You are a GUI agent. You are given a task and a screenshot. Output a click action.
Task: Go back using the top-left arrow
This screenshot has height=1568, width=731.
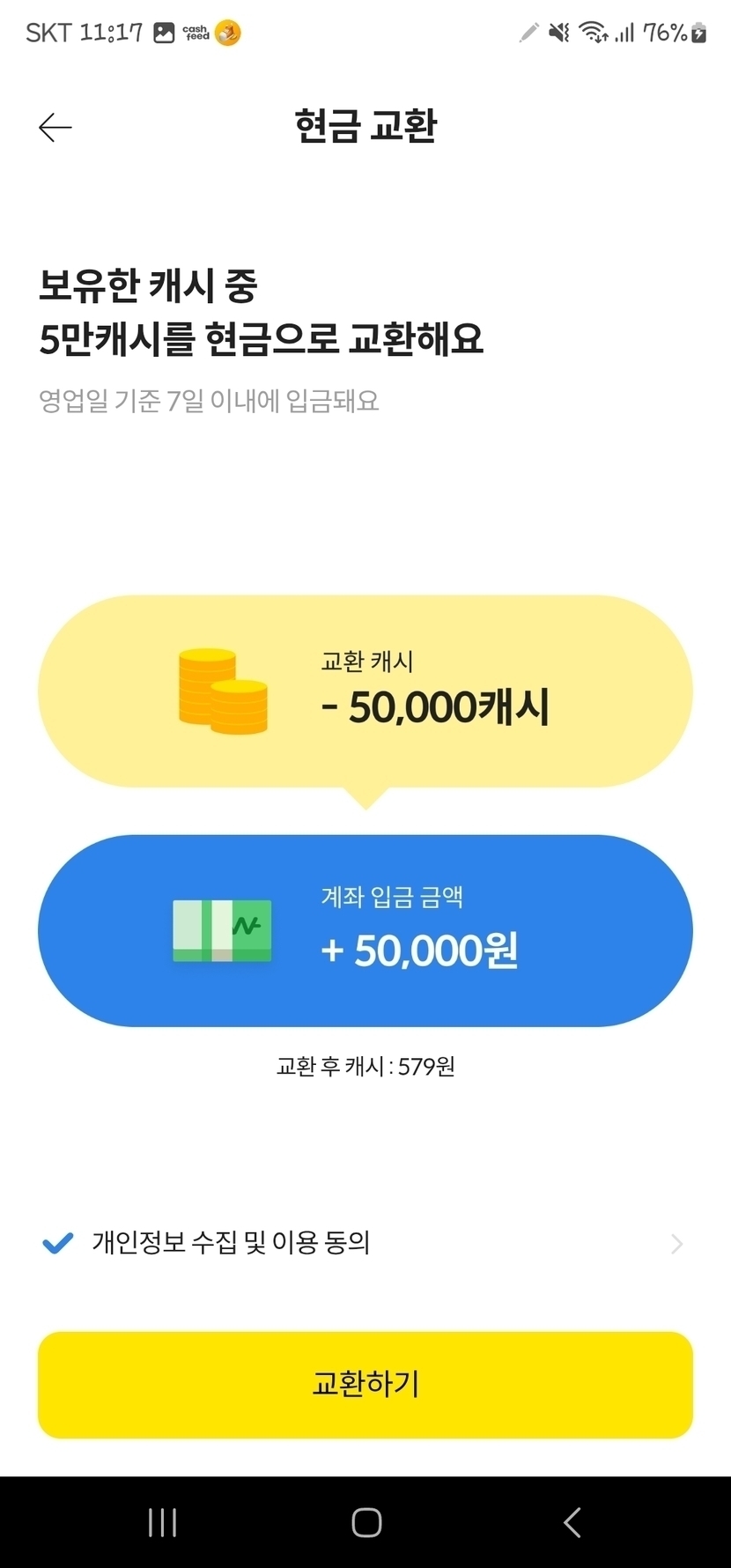tap(55, 128)
